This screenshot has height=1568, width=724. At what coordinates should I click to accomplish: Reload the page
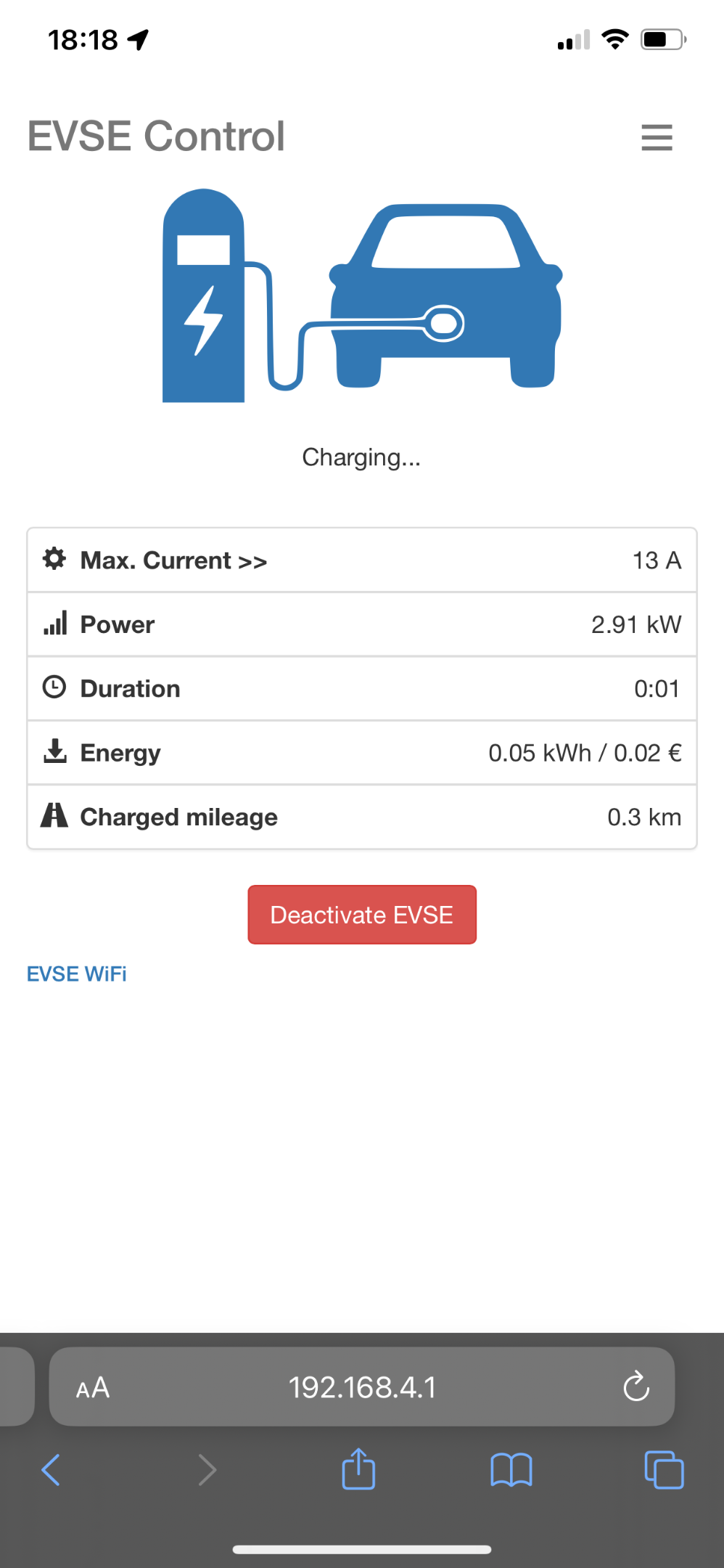click(x=636, y=1387)
